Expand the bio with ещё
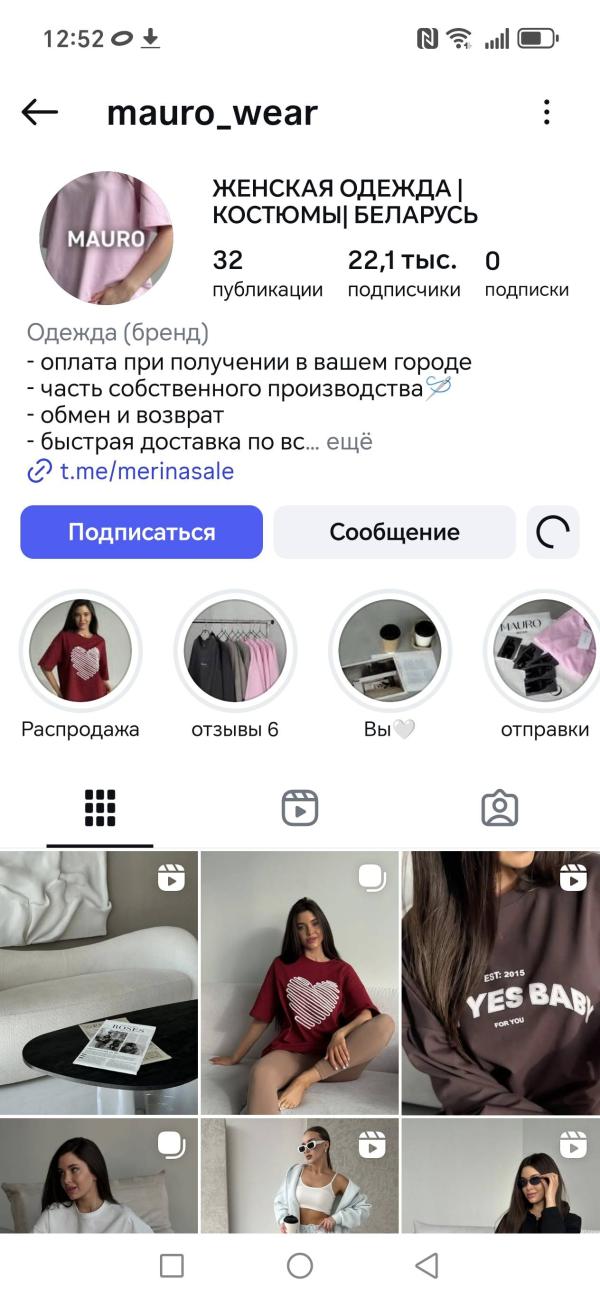 coord(349,442)
